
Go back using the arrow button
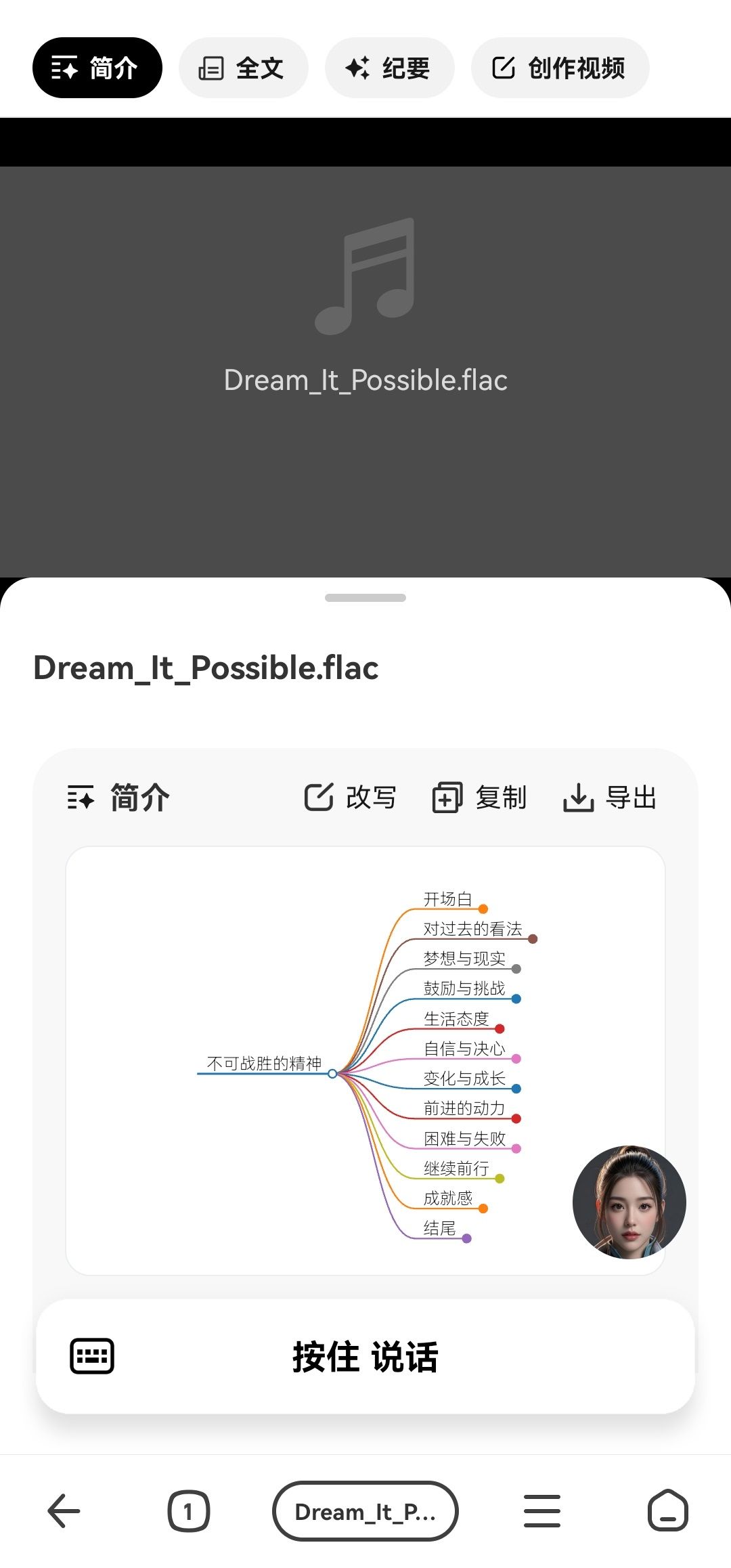coord(63,1511)
